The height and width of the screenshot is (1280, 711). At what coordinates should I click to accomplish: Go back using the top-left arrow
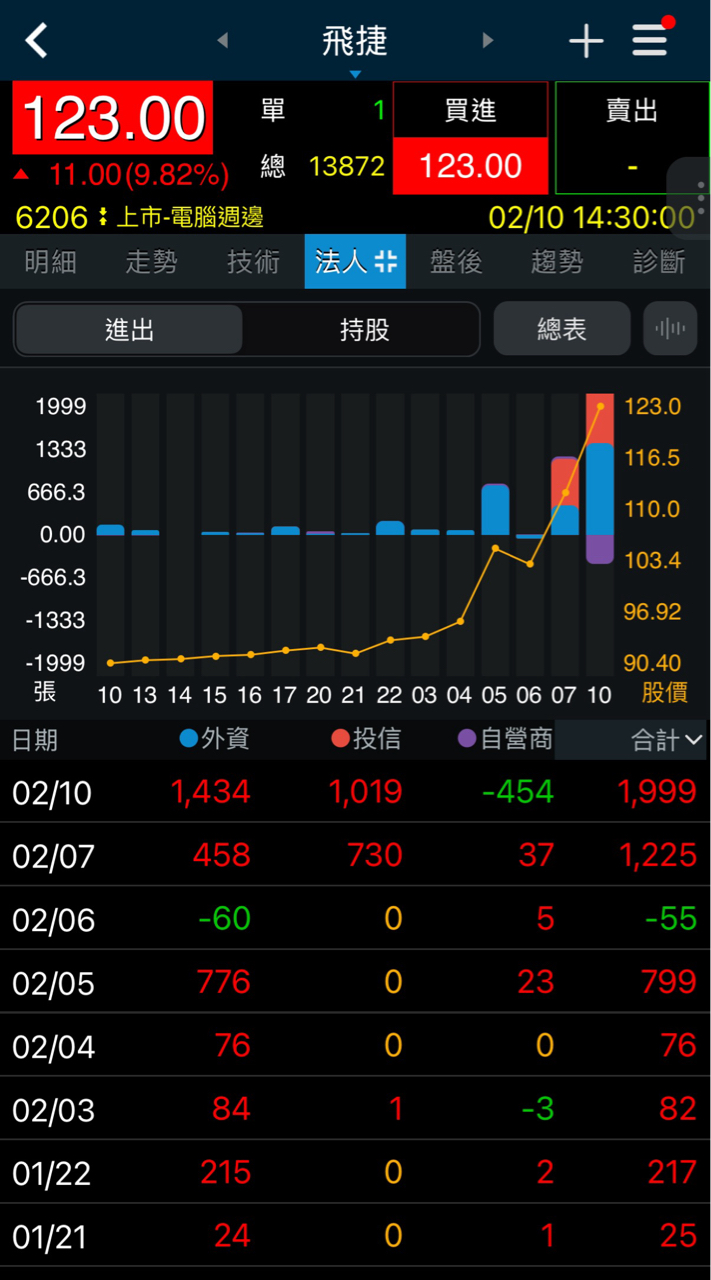point(37,41)
